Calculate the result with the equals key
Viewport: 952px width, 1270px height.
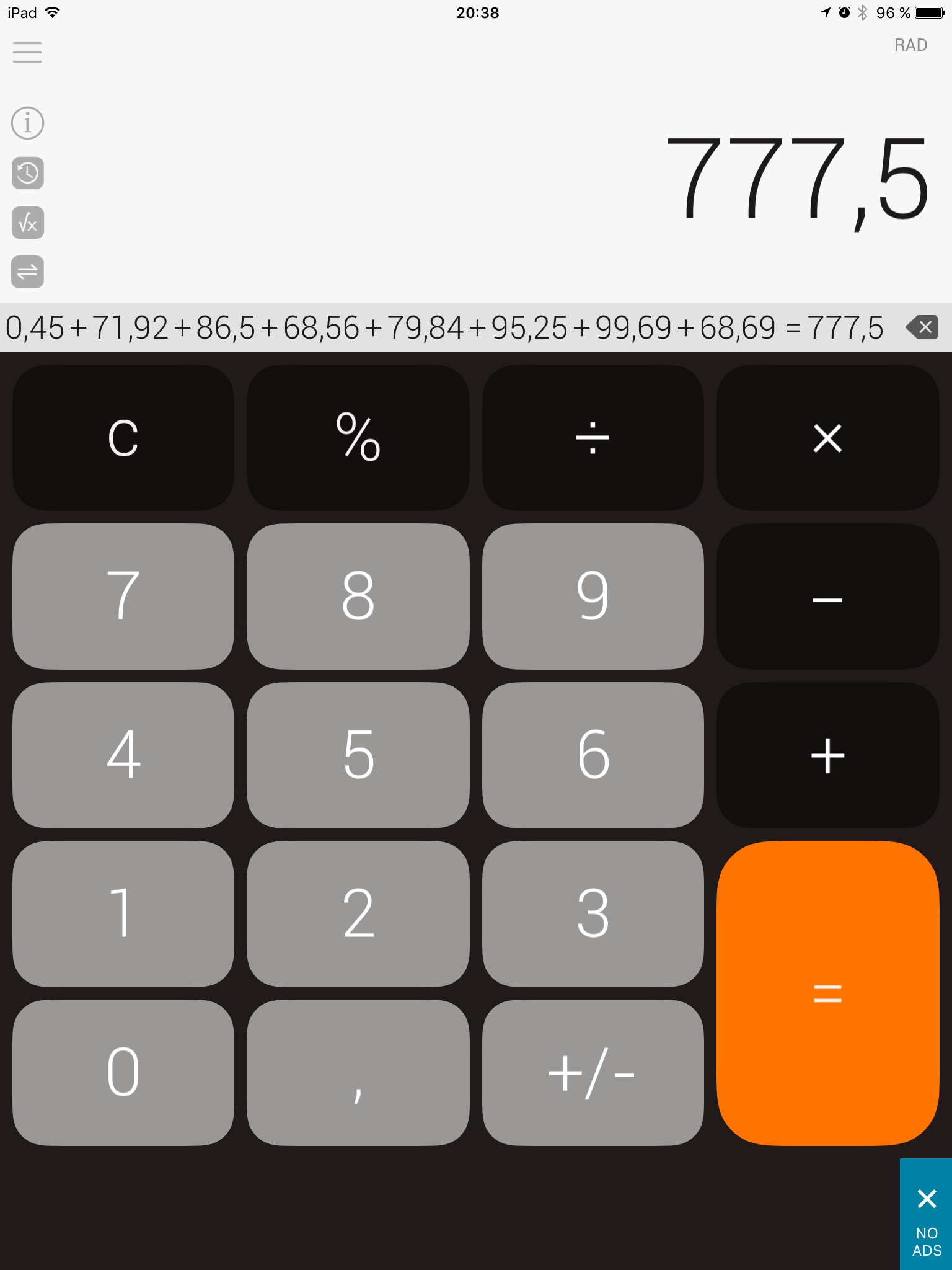827,993
